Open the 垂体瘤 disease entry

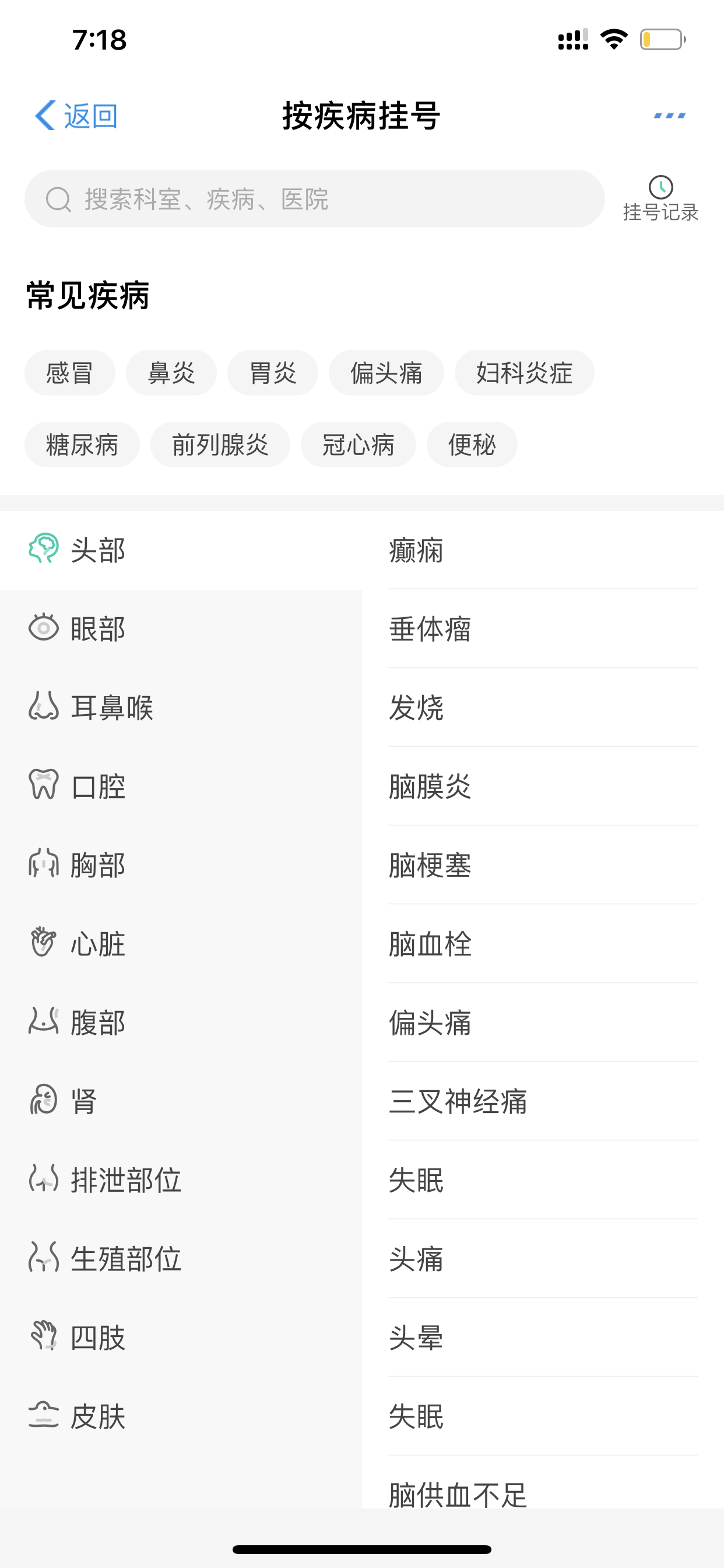click(x=543, y=629)
